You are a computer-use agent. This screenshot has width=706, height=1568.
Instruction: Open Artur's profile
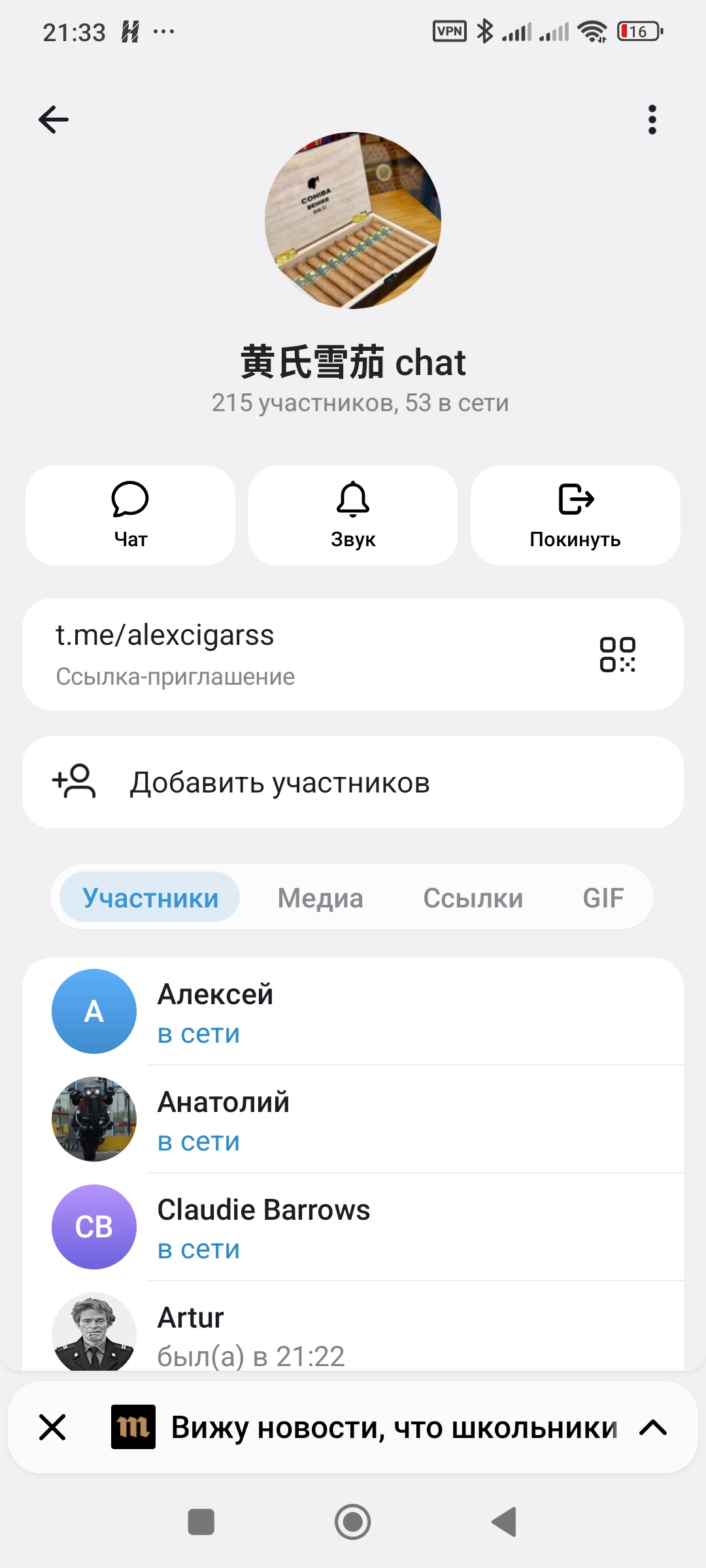pyautogui.click(x=353, y=1326)
